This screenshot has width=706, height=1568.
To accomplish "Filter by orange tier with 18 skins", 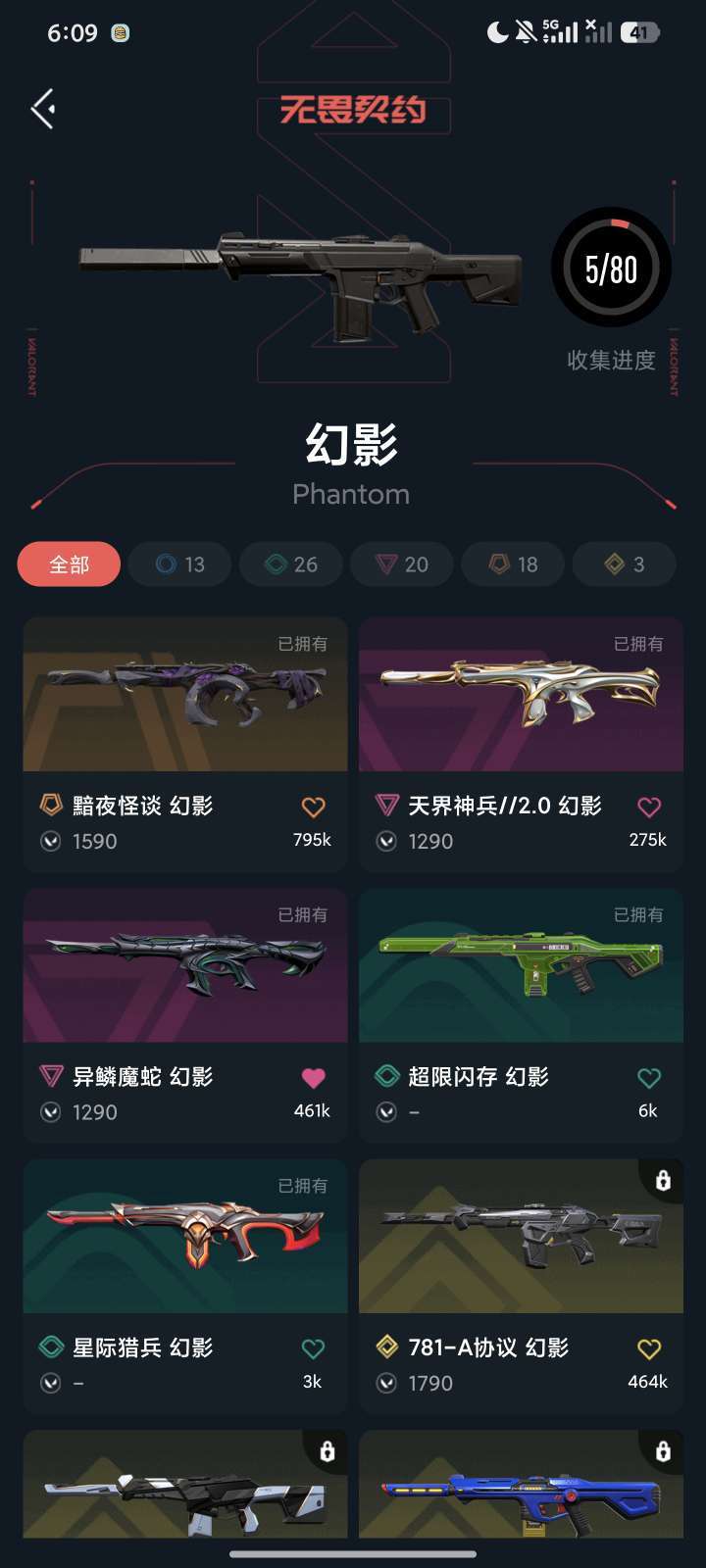I will click(514, 564).
